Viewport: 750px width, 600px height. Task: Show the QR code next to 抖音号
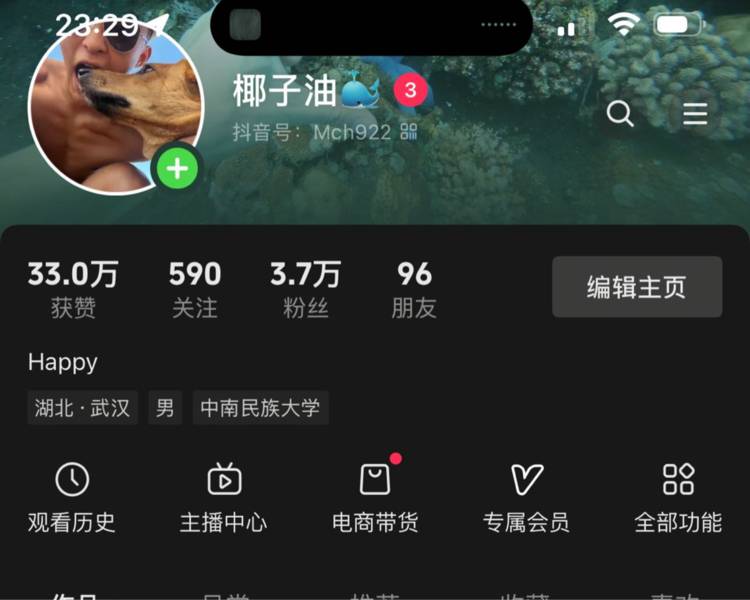point(409,132)
